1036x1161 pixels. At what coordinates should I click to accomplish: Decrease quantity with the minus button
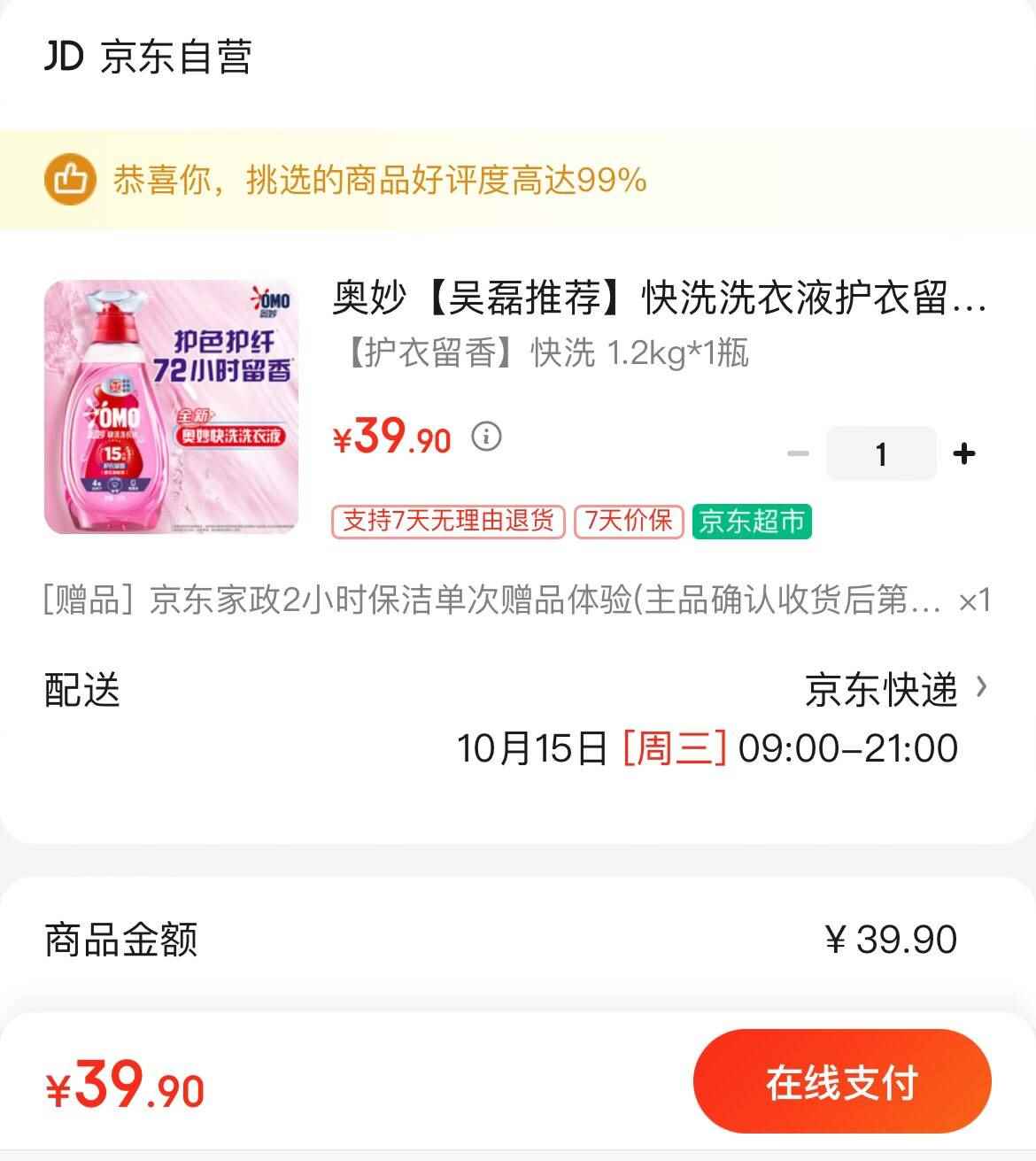tap(800, 453)
